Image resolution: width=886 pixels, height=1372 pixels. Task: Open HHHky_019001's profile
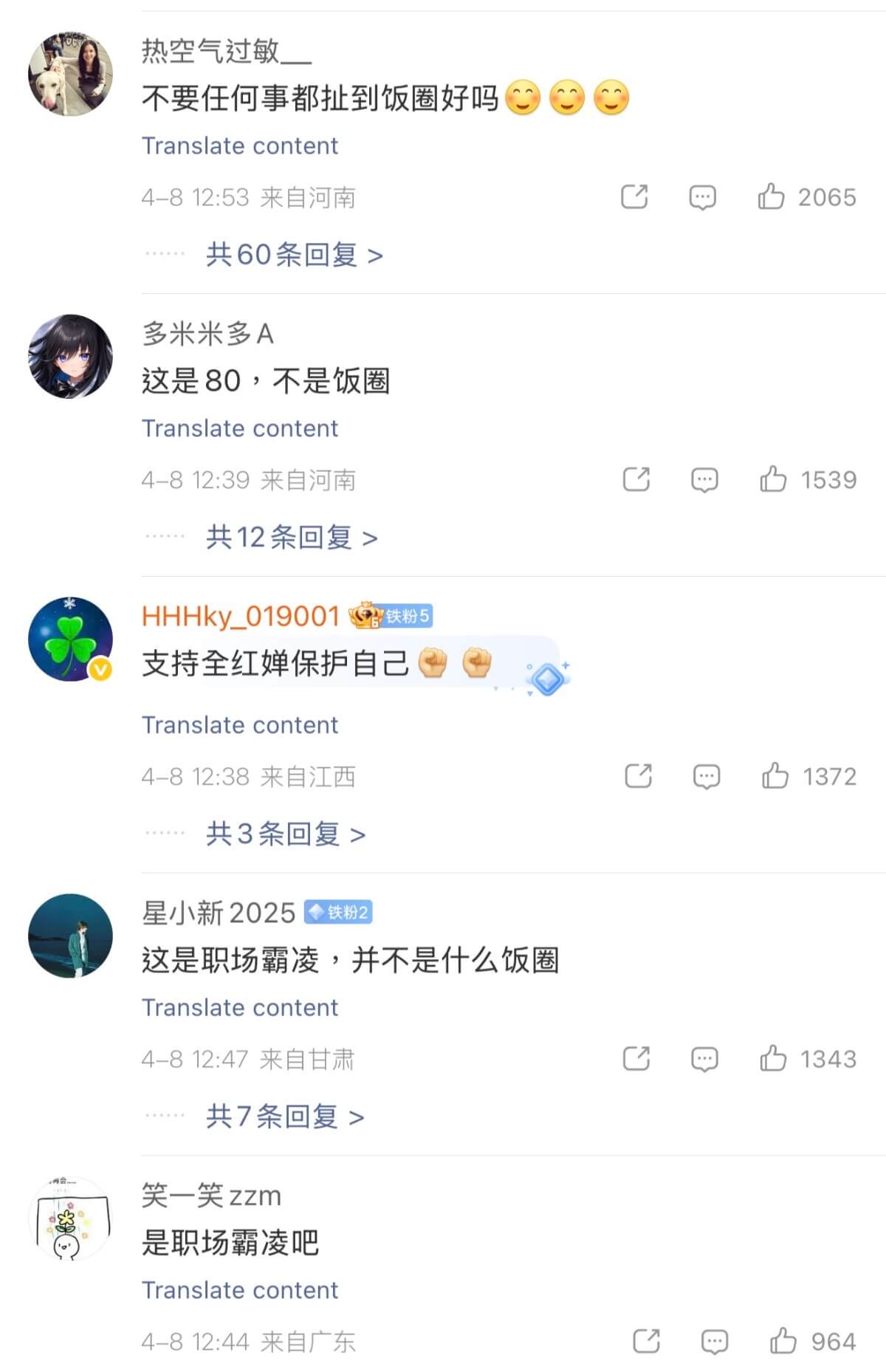[x=70, y=639]
